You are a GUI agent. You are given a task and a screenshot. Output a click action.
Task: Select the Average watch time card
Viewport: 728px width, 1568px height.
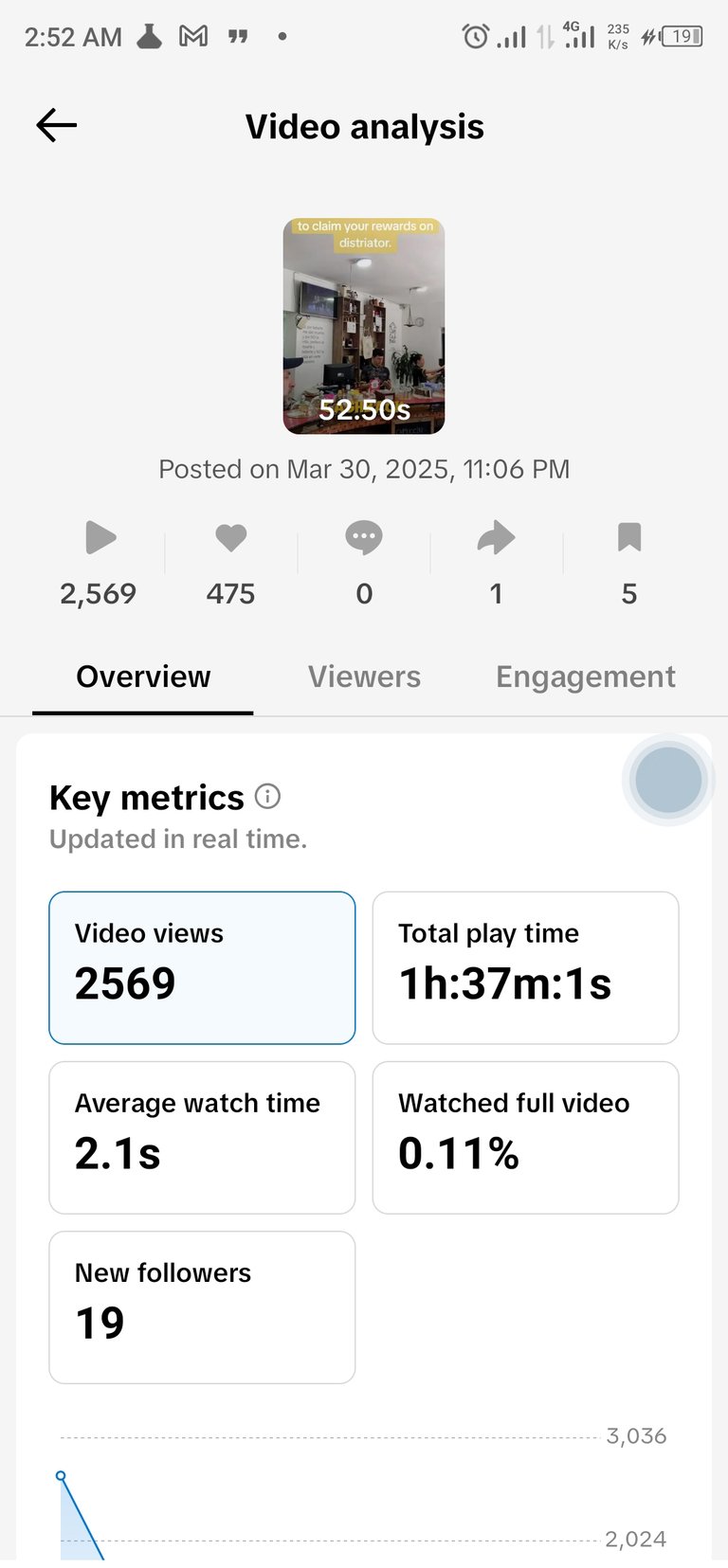[202, 1137]
